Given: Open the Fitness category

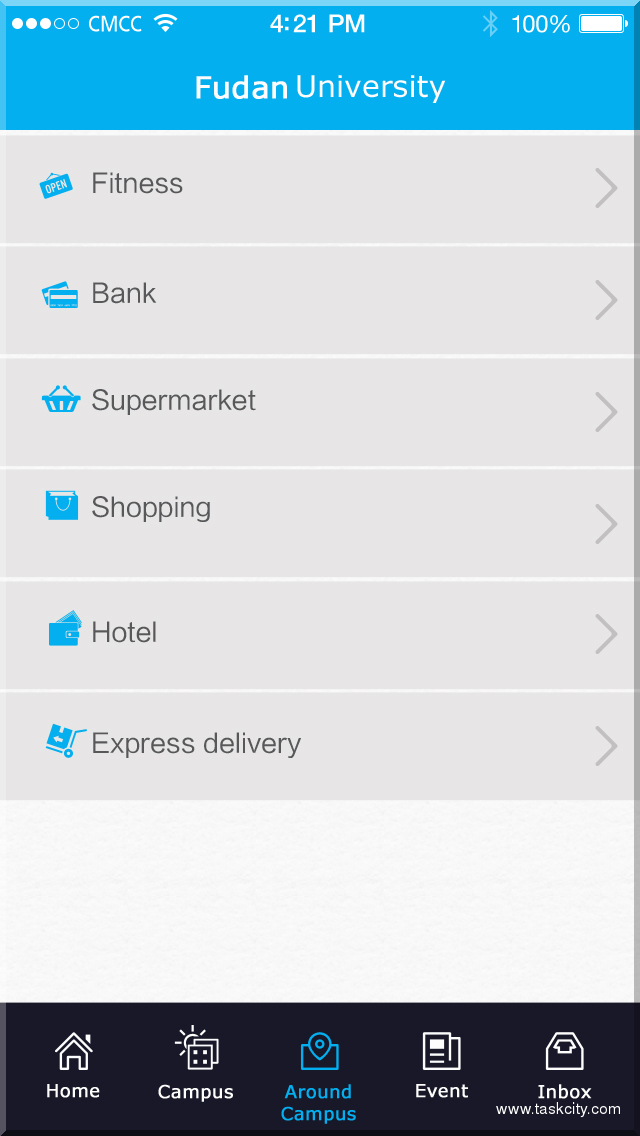Looking at the screenshot, I should [320, 187].
